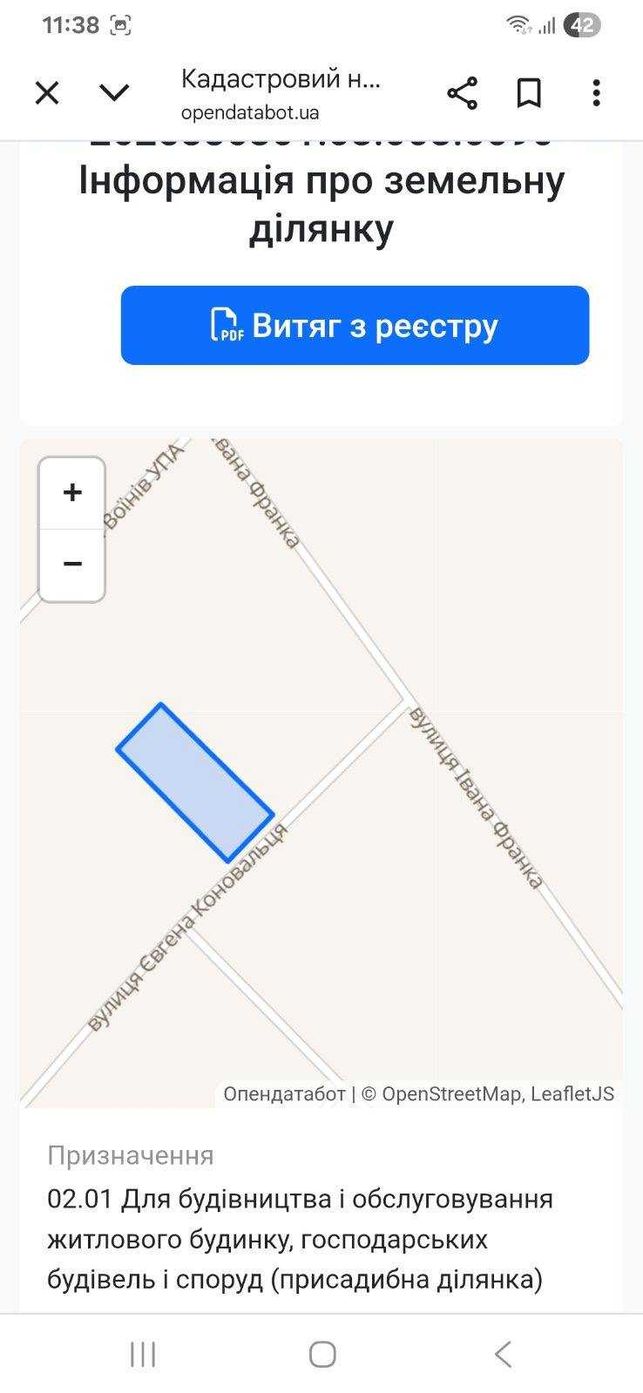This screenshot has width=643, height=1393.
Task: Zoom out on the map
Action: coord(72,565)
